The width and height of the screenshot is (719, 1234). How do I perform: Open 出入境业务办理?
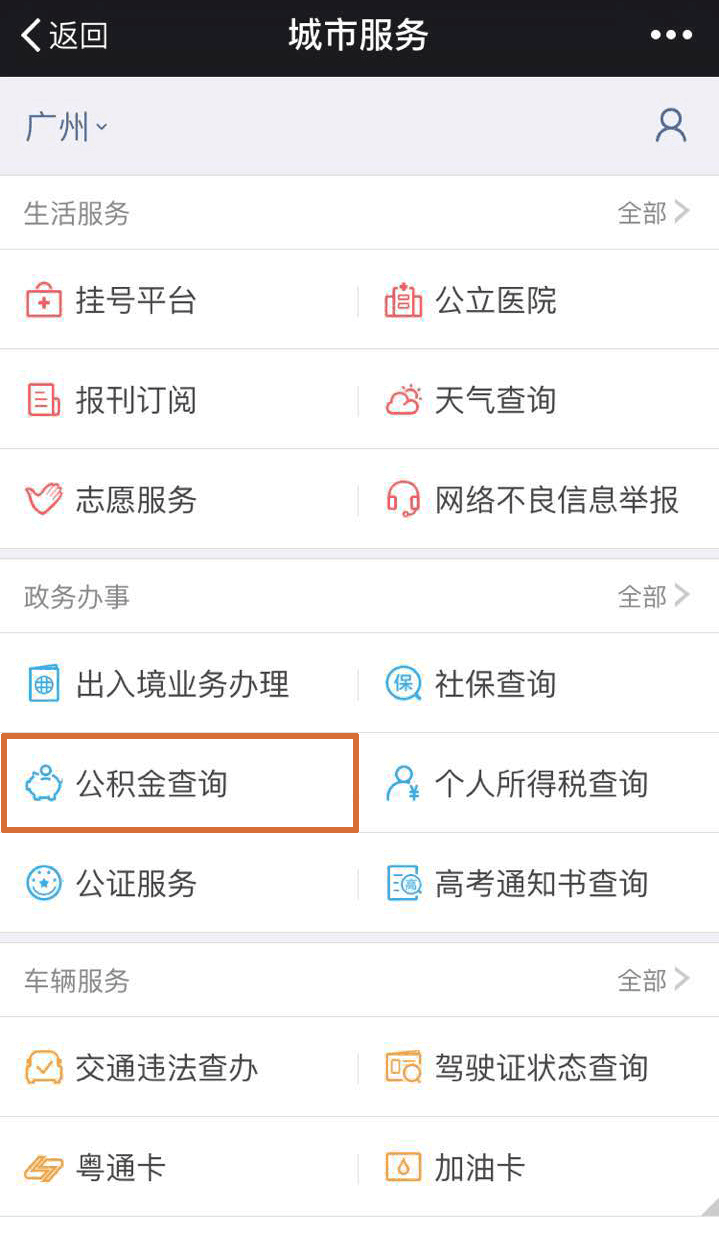(180, 684)
